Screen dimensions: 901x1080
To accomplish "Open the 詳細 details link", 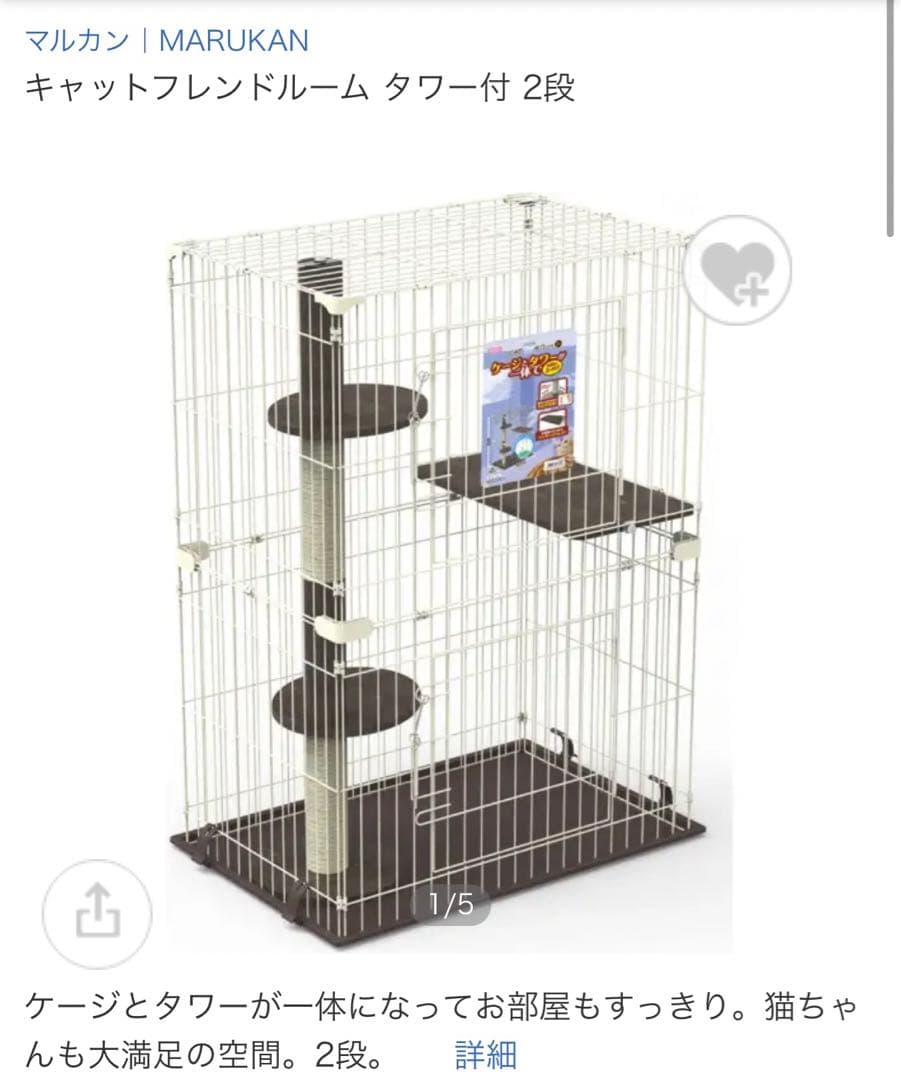I will pos(486,1055).
